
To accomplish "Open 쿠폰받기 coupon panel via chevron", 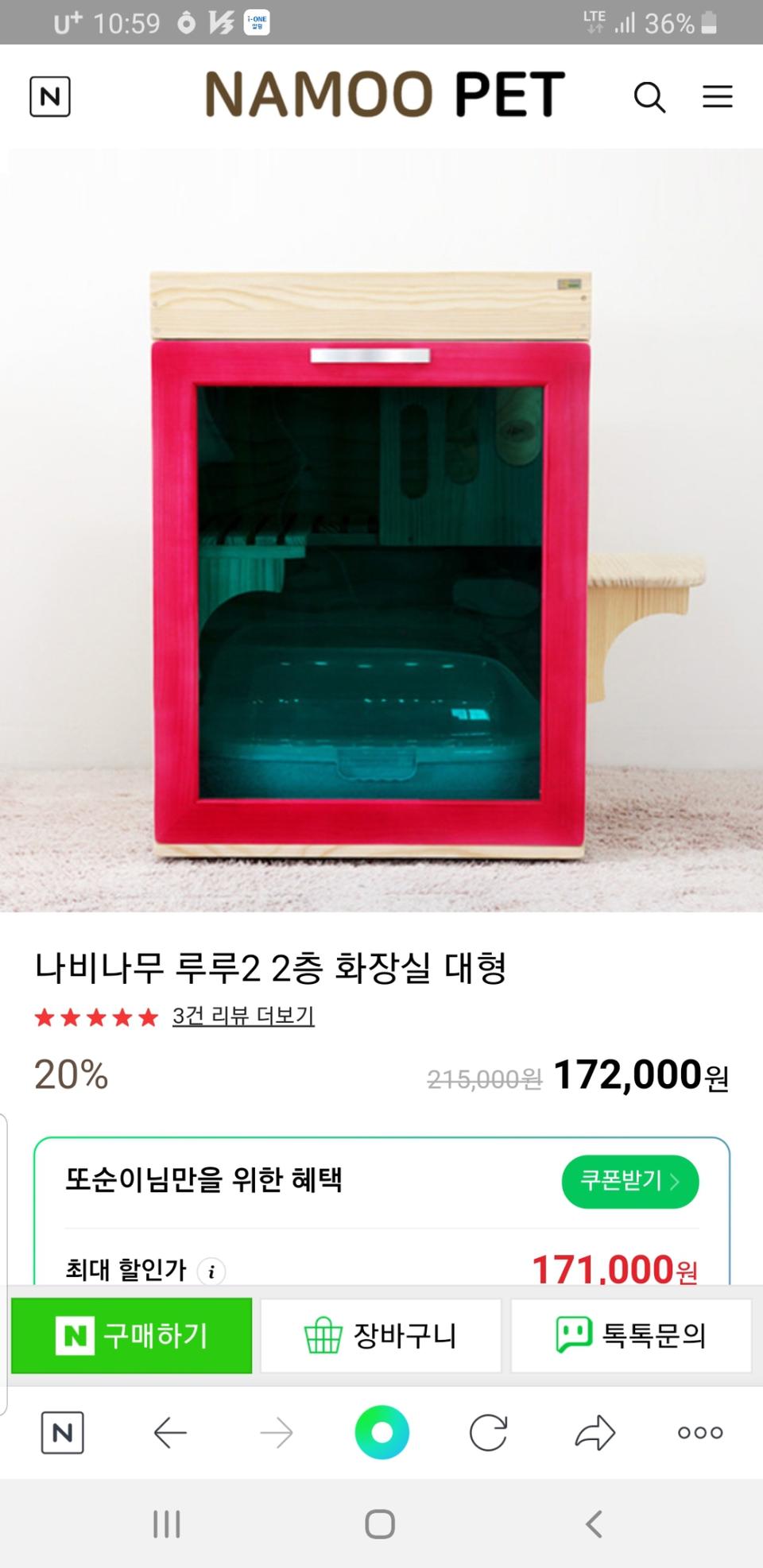I will [x=630, y=1182].
